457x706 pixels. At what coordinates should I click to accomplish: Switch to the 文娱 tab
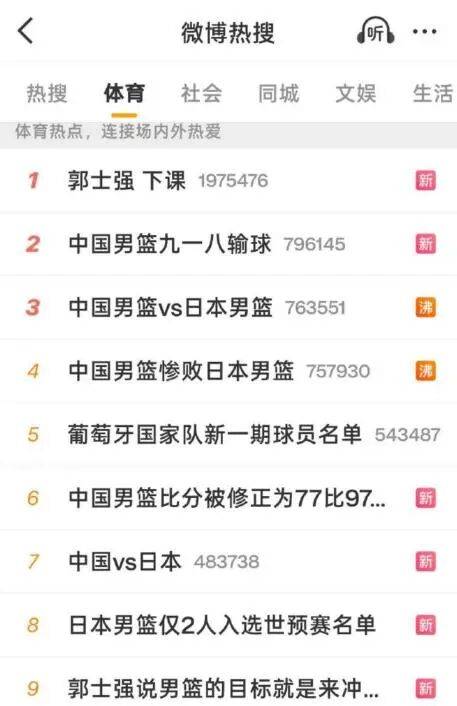point(356,94)
